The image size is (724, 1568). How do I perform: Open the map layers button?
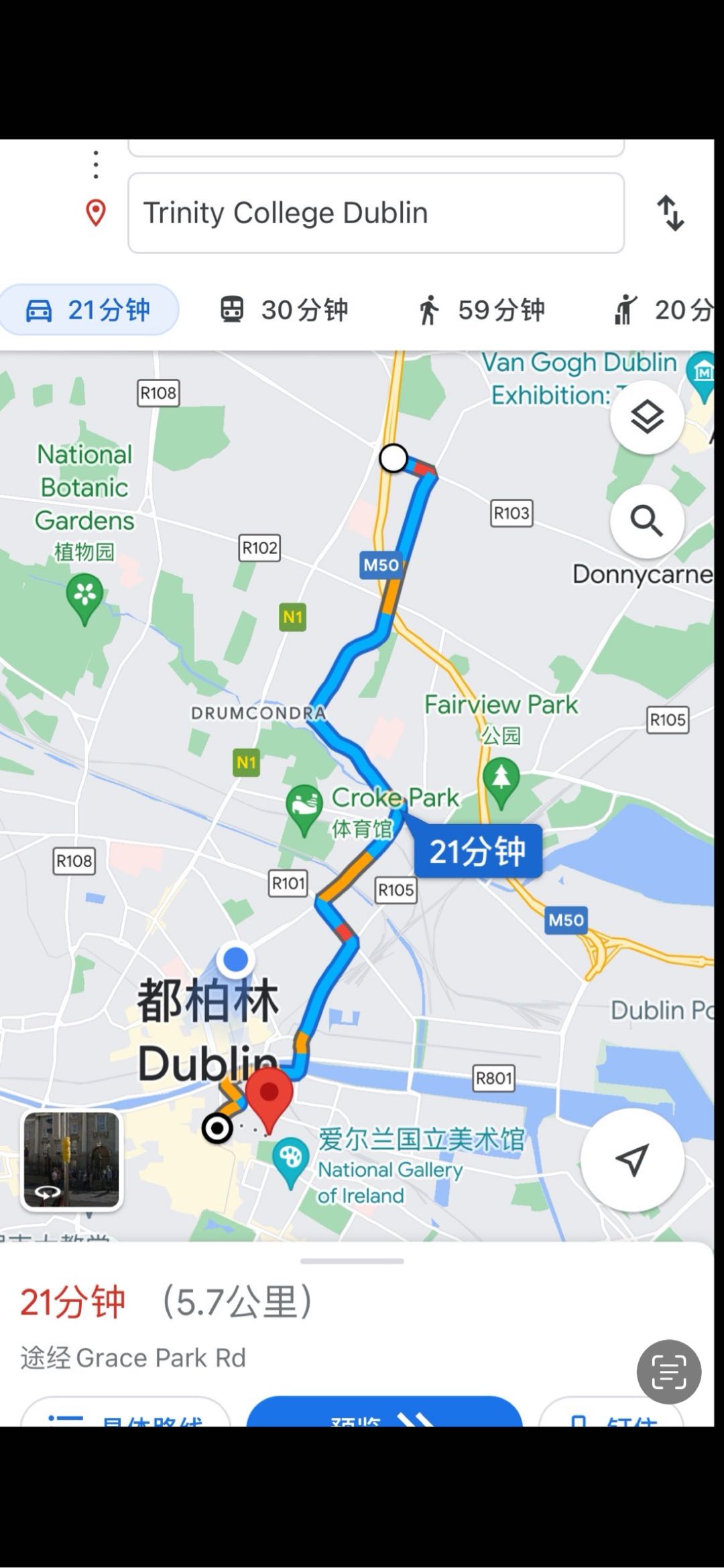[647, 418]
